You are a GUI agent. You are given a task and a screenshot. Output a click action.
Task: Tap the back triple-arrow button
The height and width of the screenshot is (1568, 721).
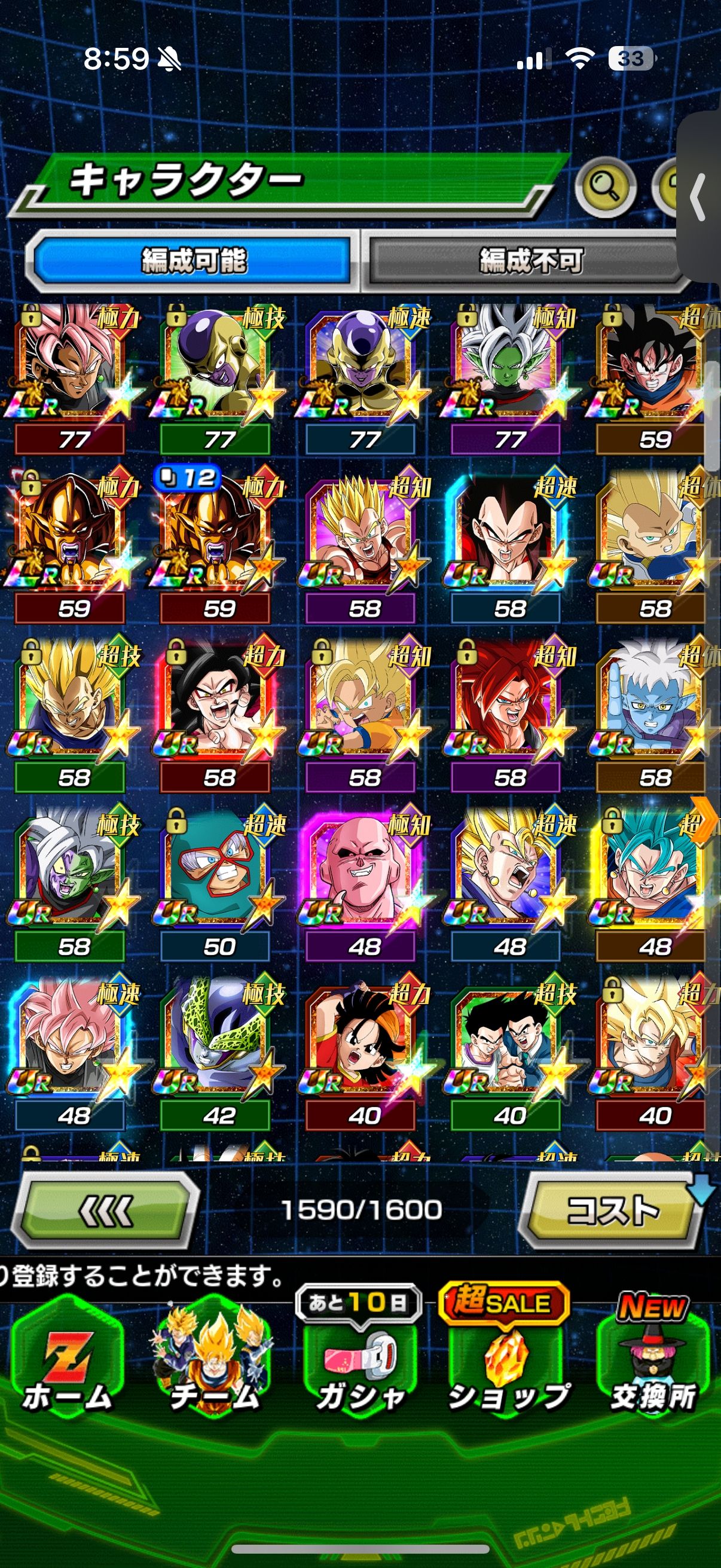tap(106, 1210)
